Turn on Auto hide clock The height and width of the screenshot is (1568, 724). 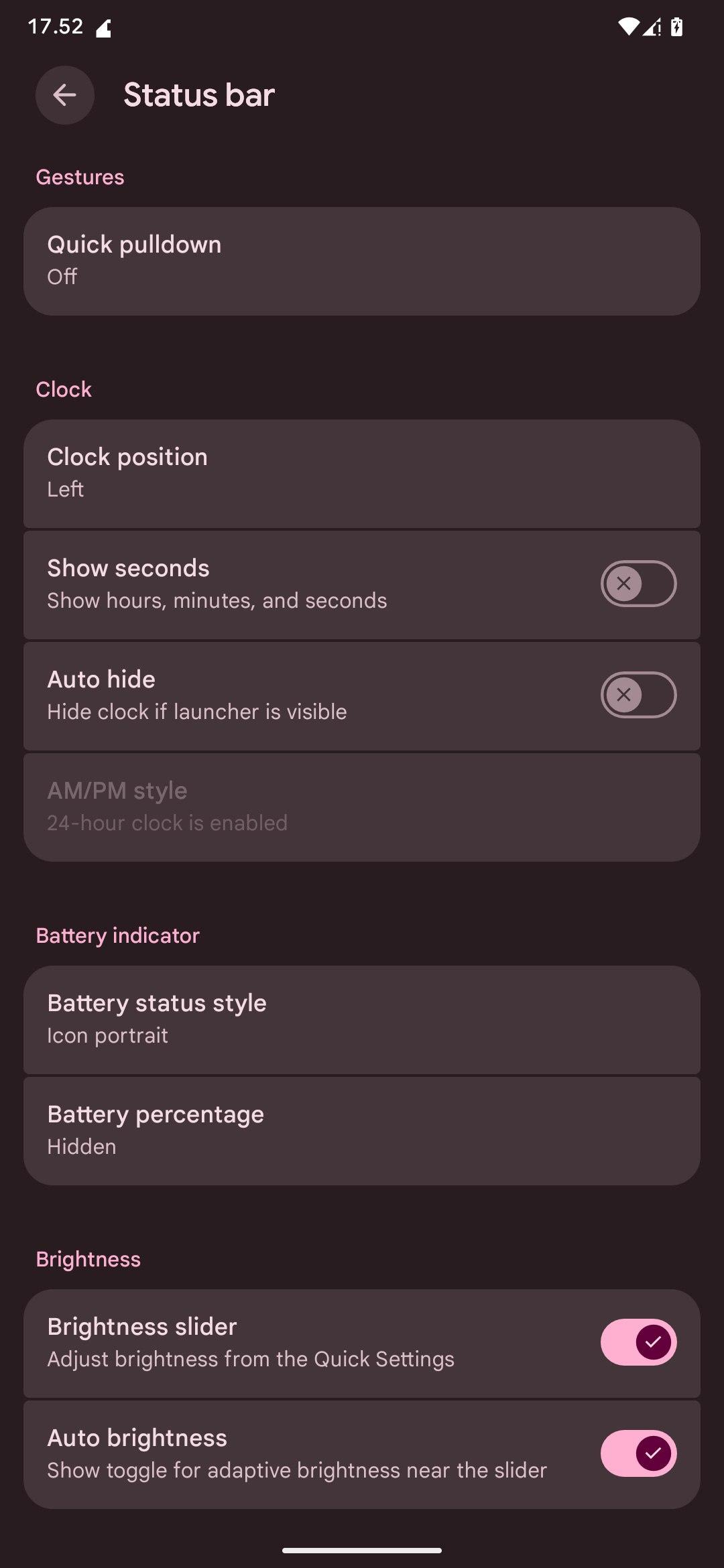click(x=638, y=695)
